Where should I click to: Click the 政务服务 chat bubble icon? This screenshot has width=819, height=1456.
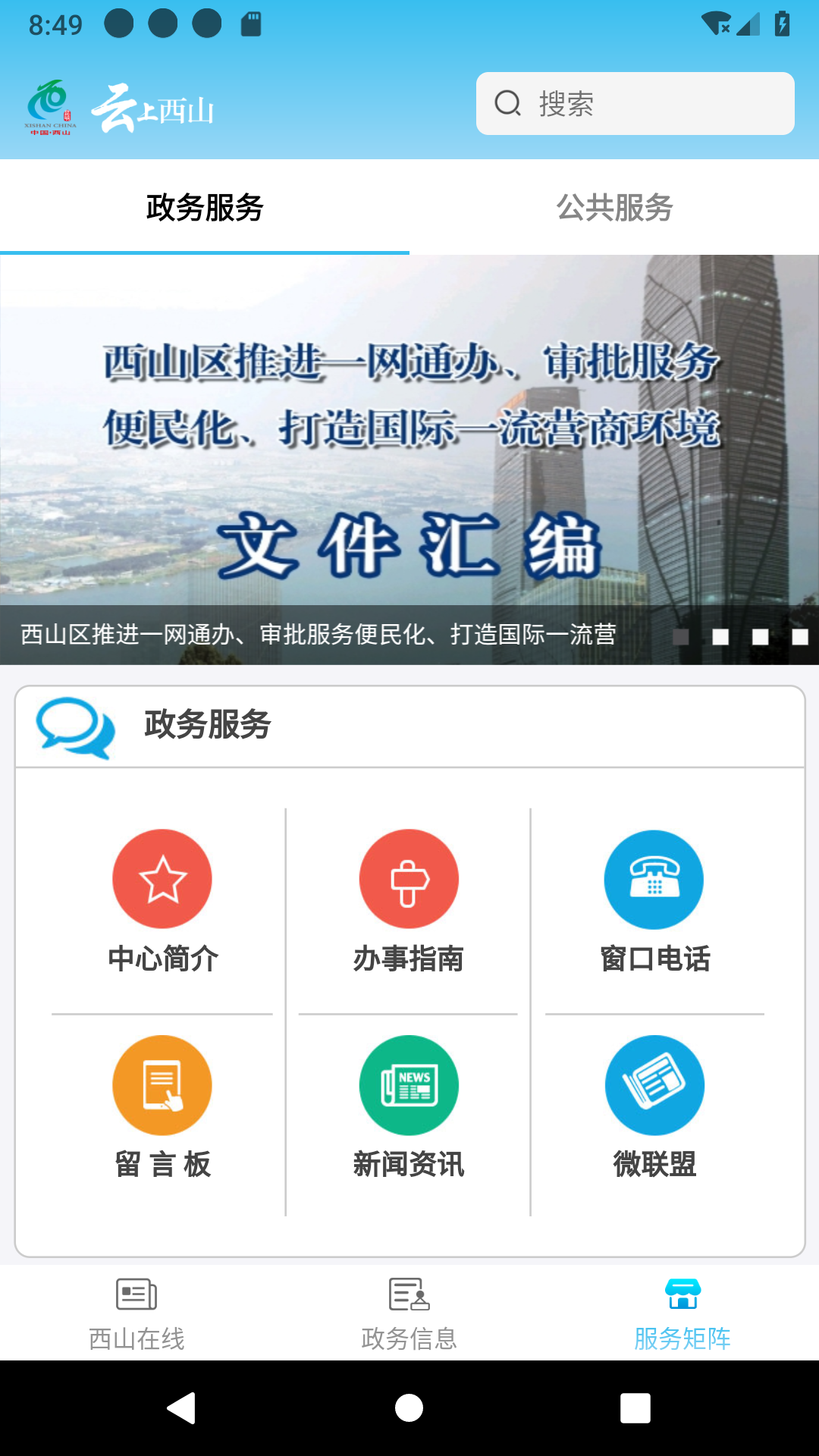(75, 726)
